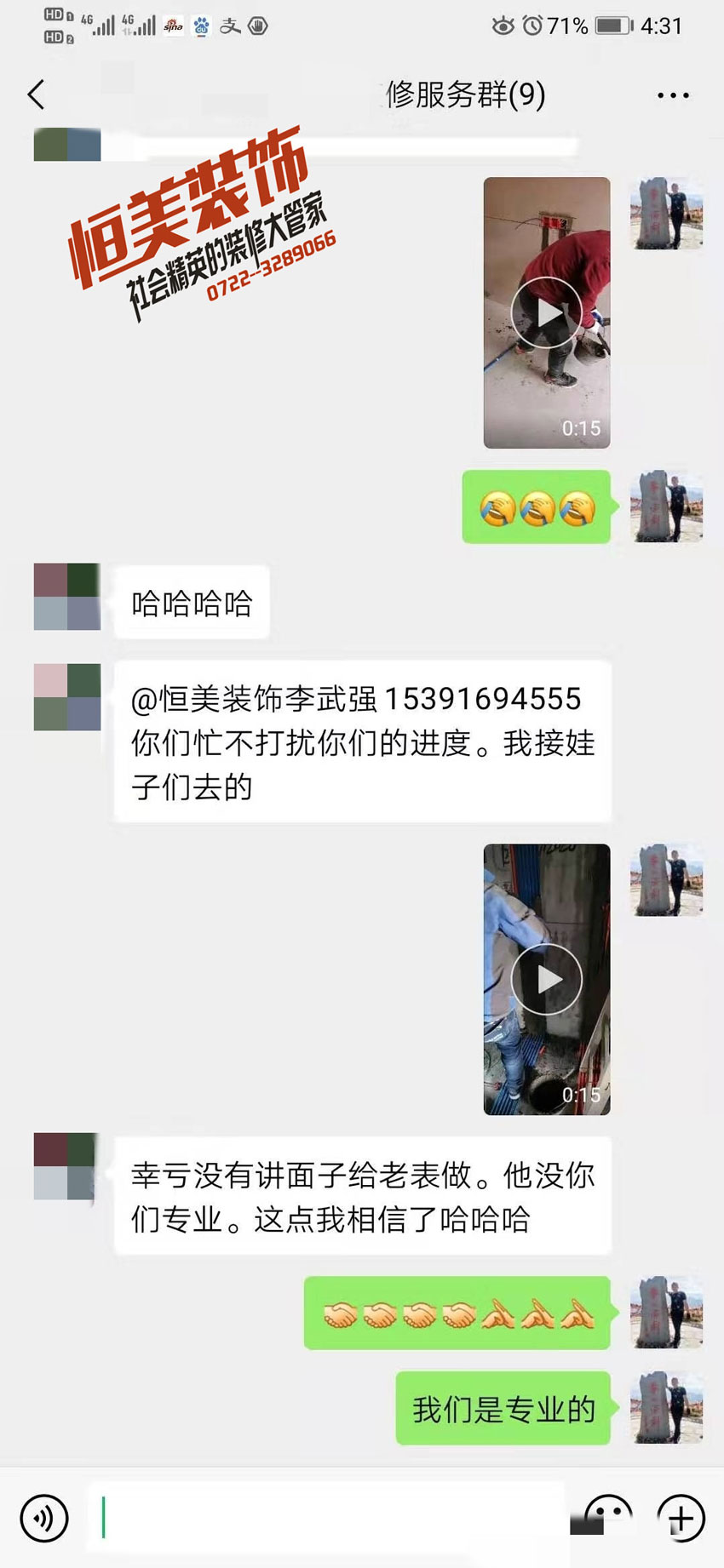Image resolution: width=724 pixels, height=1568 pixels.
Task: Play the video of worker in blue jeans
Action: 546,979
